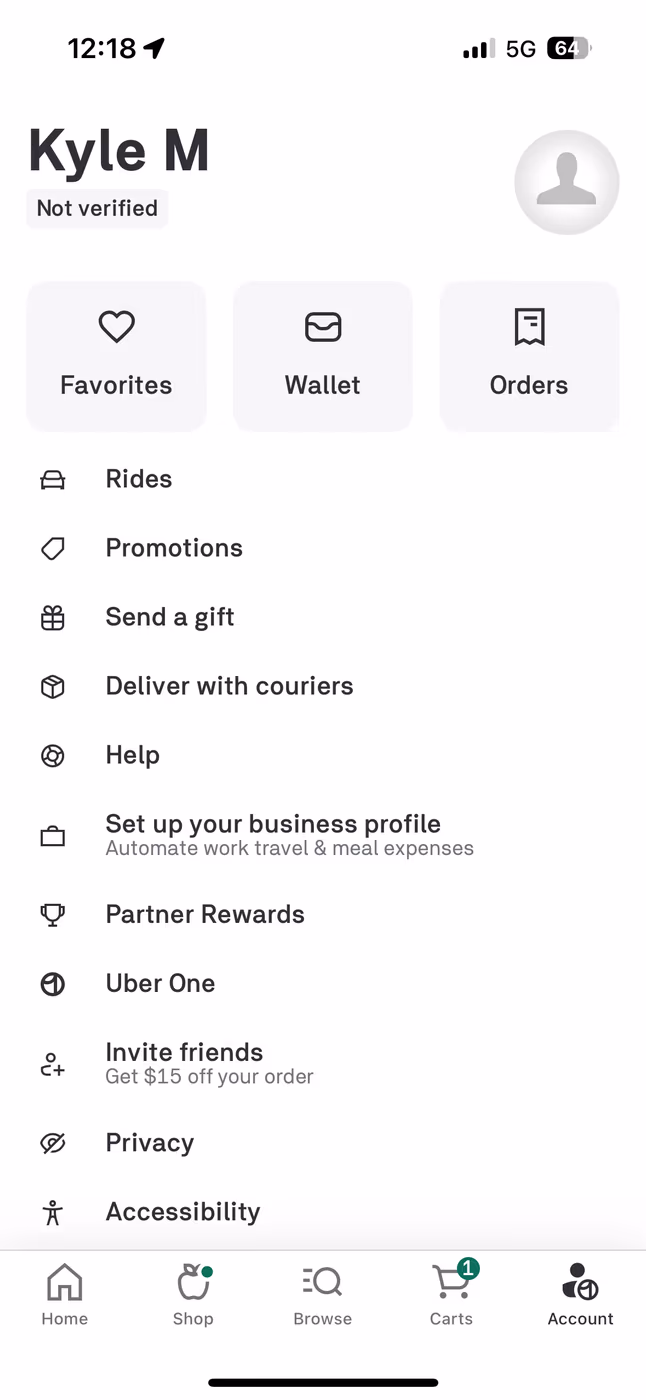Open Partner Rewards
Image resolution: width=646 pixels, height=1400 pixels.
point(323,914)
